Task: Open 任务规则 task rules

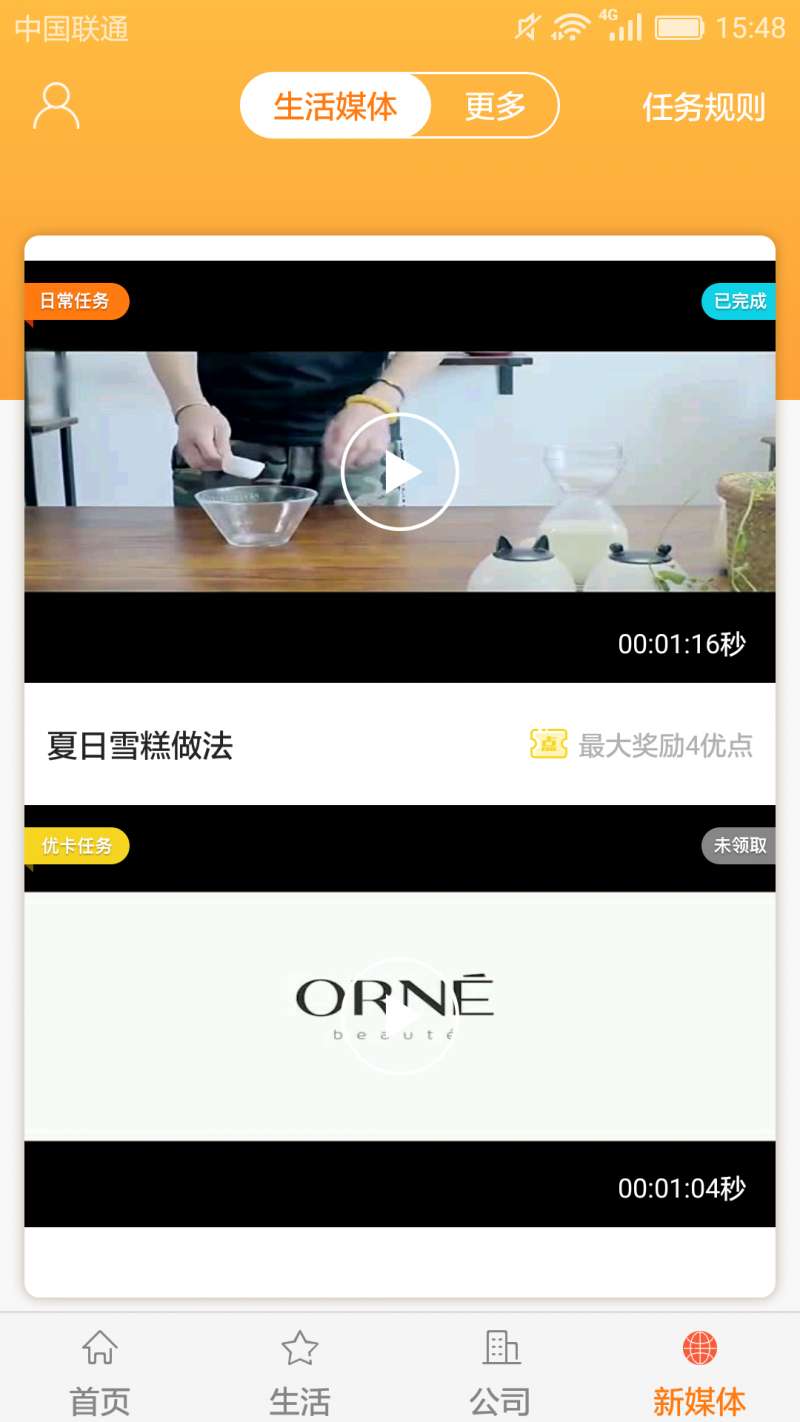Action: tap(703, 107)
